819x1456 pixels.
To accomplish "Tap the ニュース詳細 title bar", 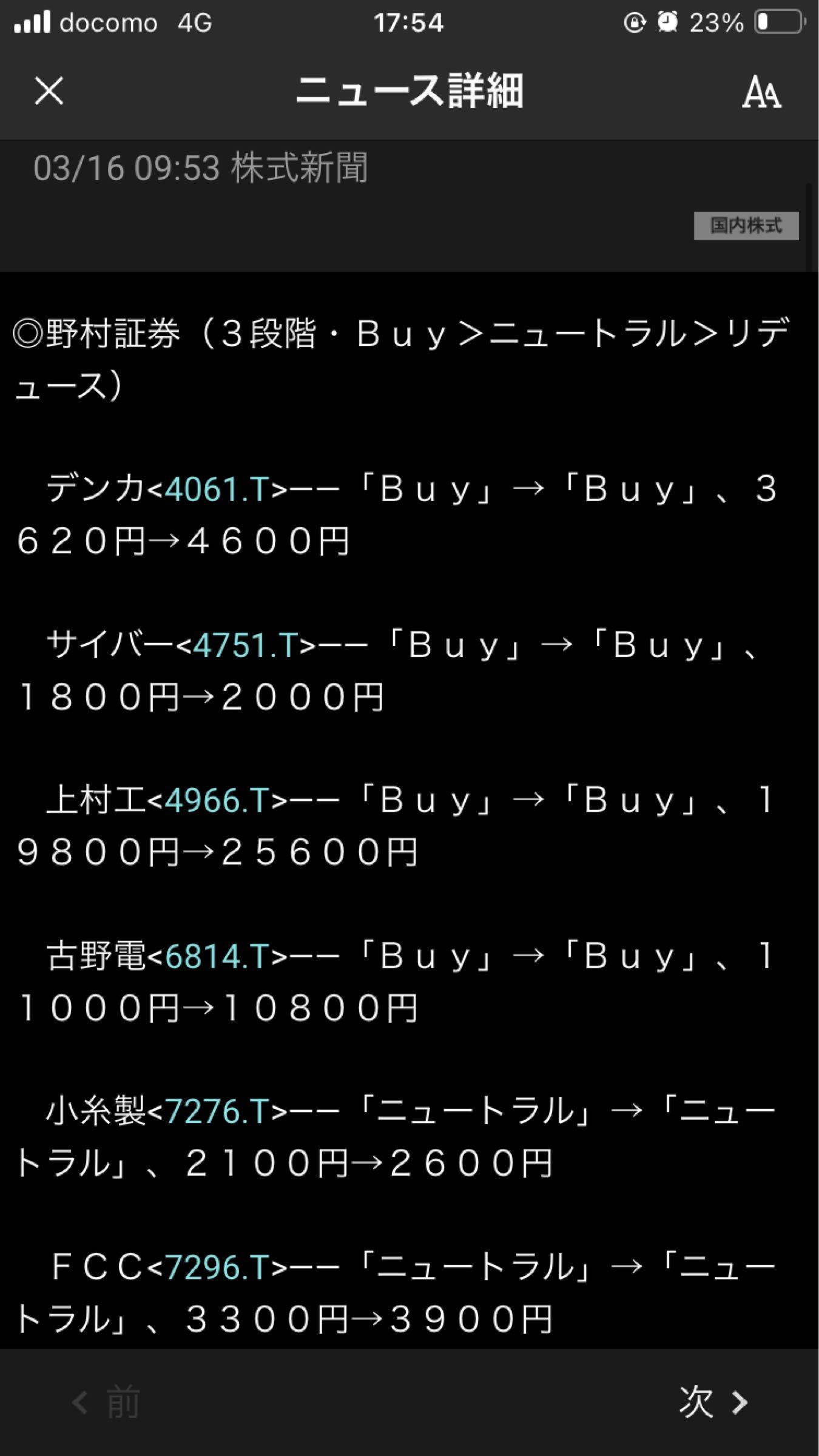I will click(409, 92).
